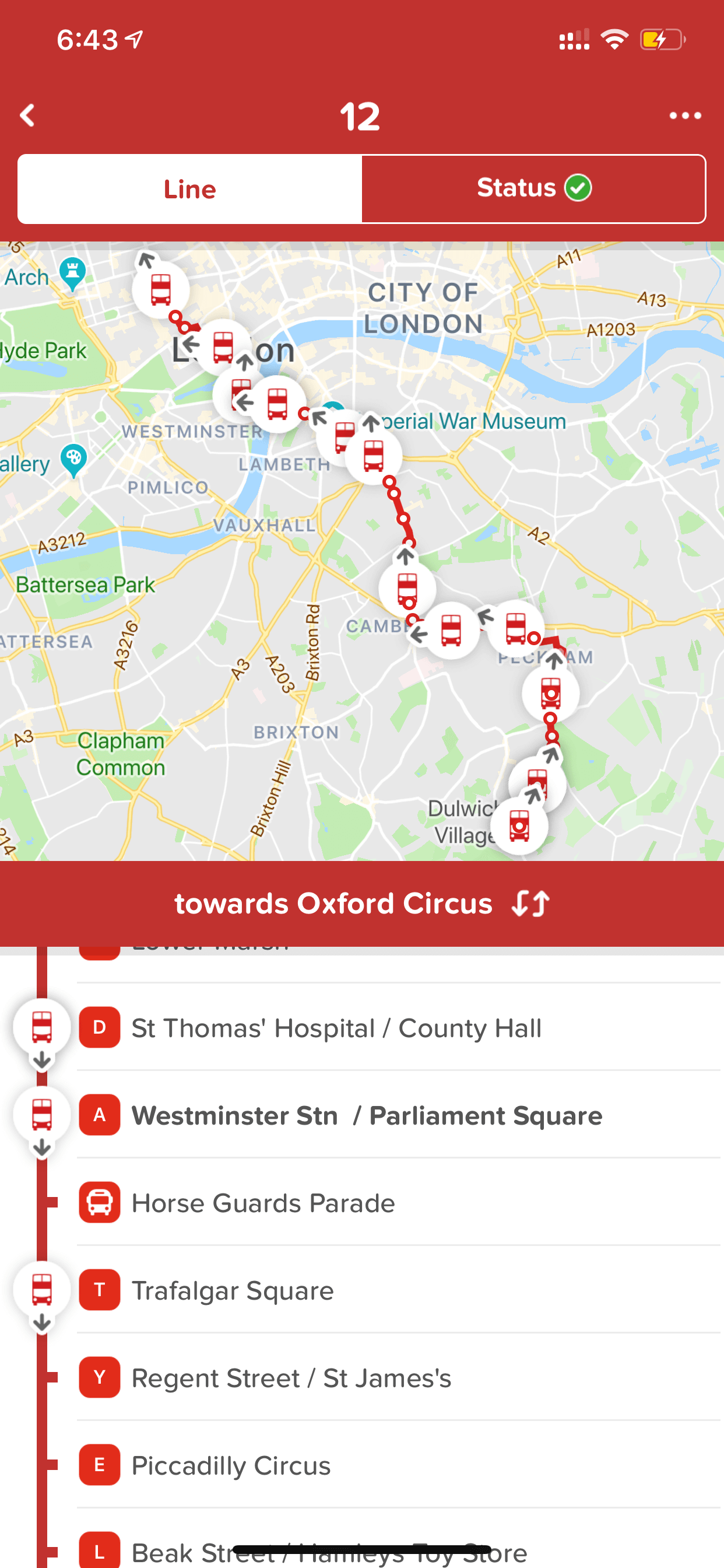Switch to the Status tab
The height and width of the screenshot is (1568, 724).
(533, 188)
